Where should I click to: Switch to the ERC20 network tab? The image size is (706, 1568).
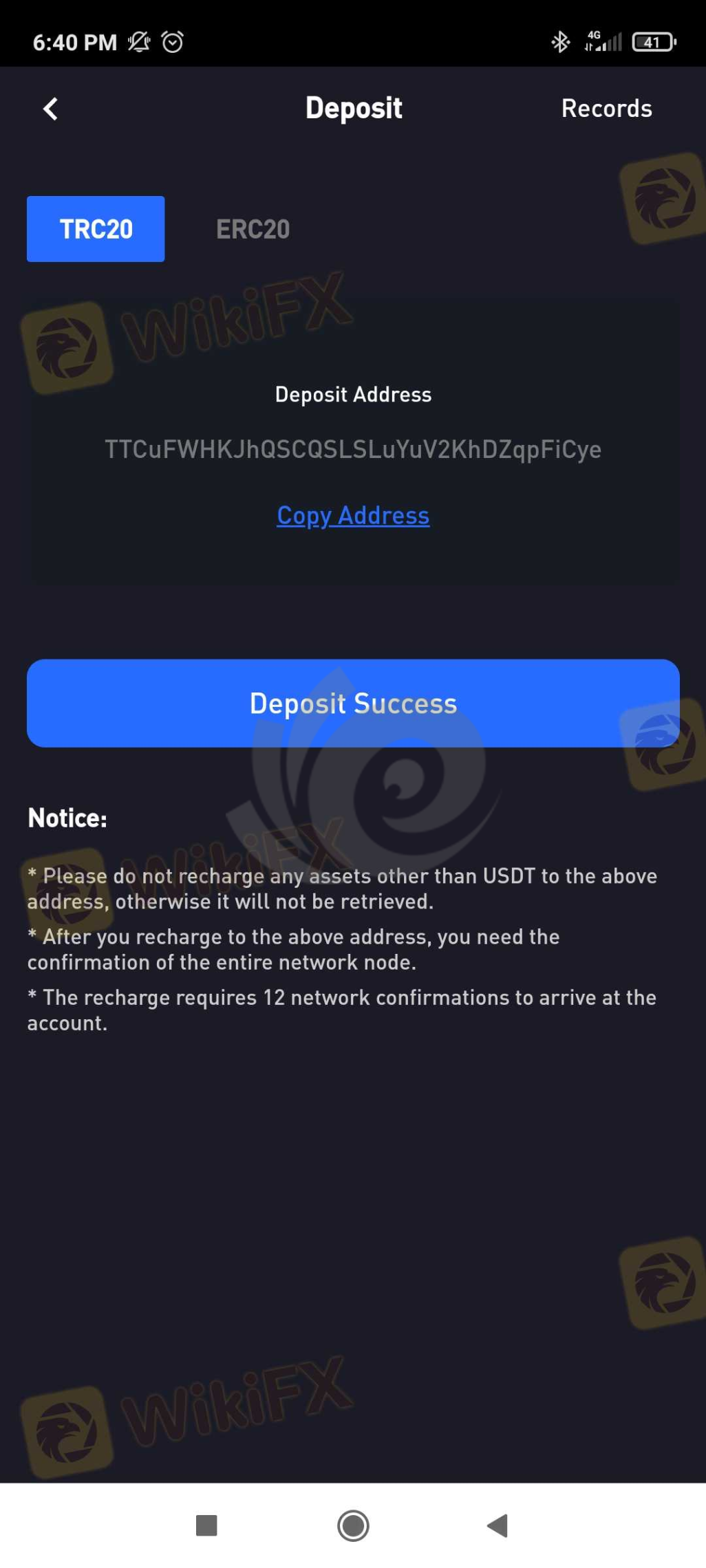pos(253,229)
